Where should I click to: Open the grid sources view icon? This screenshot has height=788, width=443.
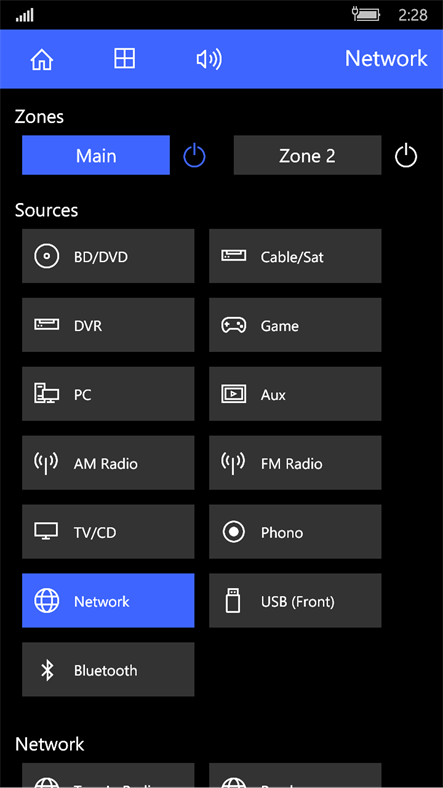click(x=124, y=59)
